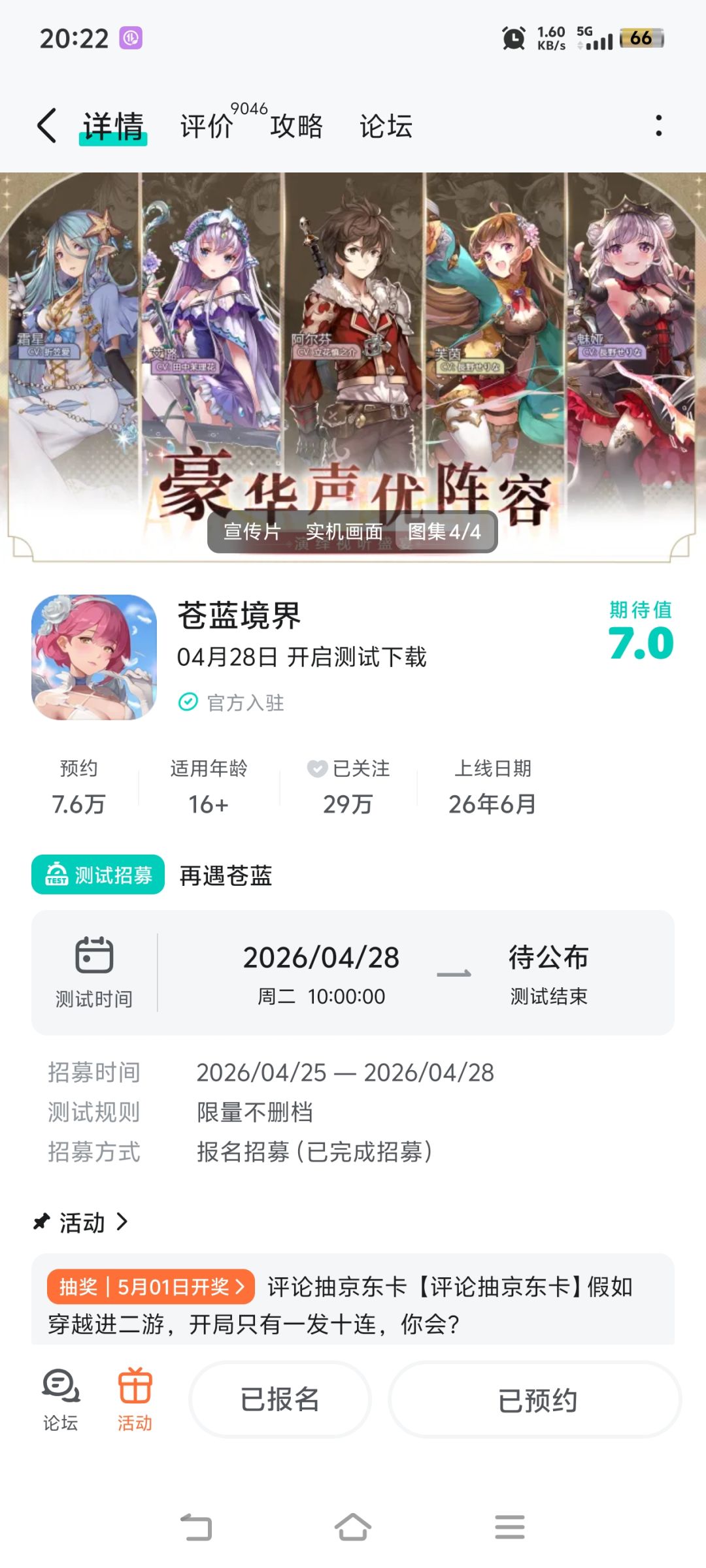The width and height of the screenshot is (706, 1568).
Task: Select the 实机画面 media segment
Action: (x=345, y=532)
